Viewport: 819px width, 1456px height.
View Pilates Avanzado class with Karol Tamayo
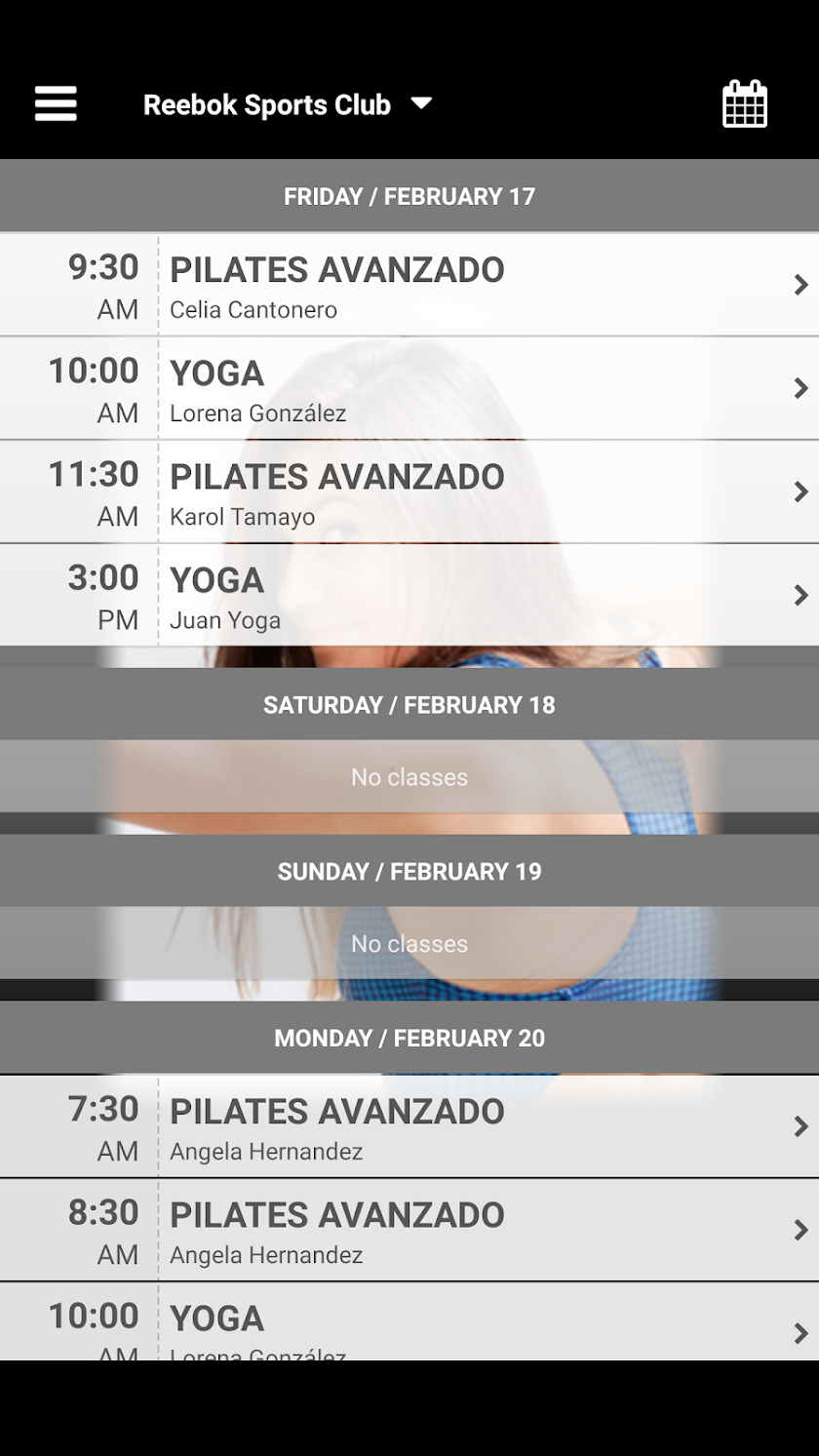pyautogui.click(x=409, y=492)
